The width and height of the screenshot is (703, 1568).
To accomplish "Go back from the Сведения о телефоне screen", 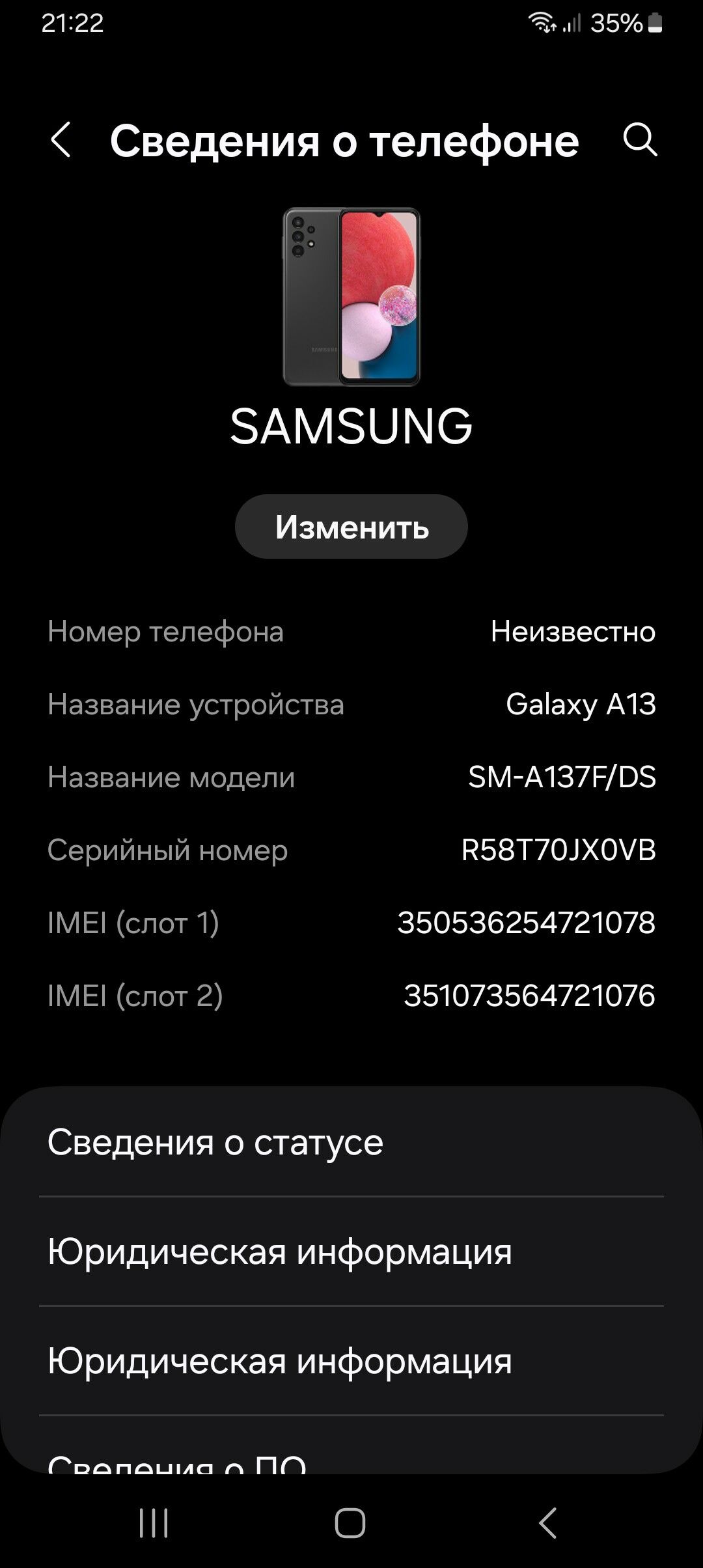I will click(x=61, y=140).
